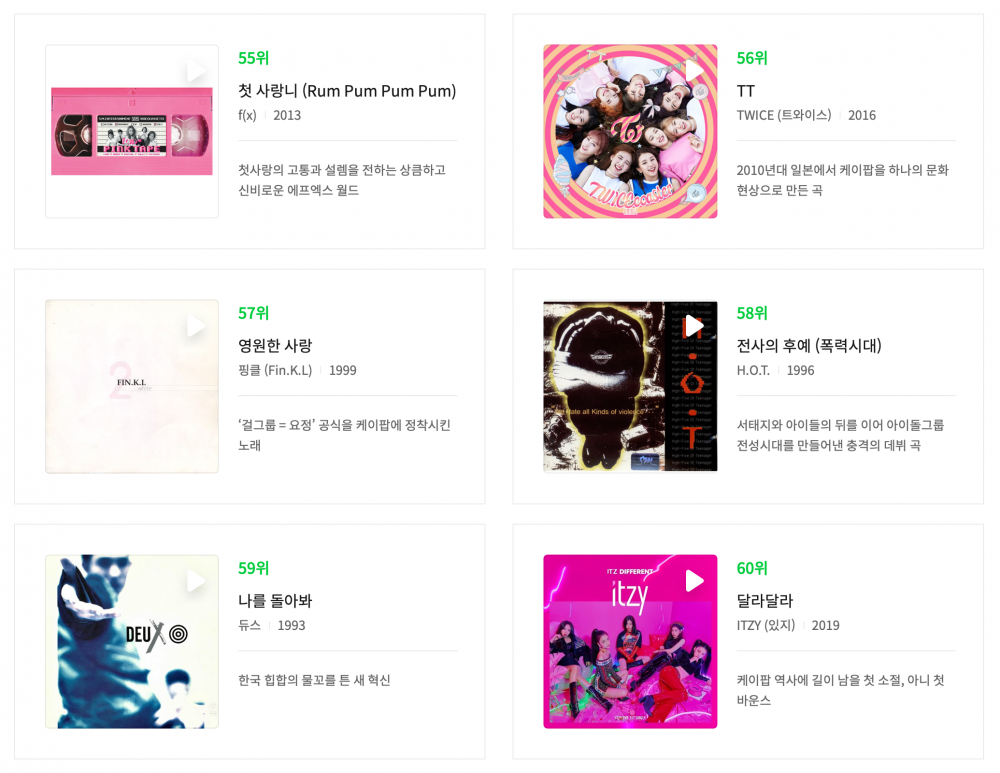1000x773 pixels.
Task: Open the 59위 나를 돌아봐 song title
Action: coord(275,601)
